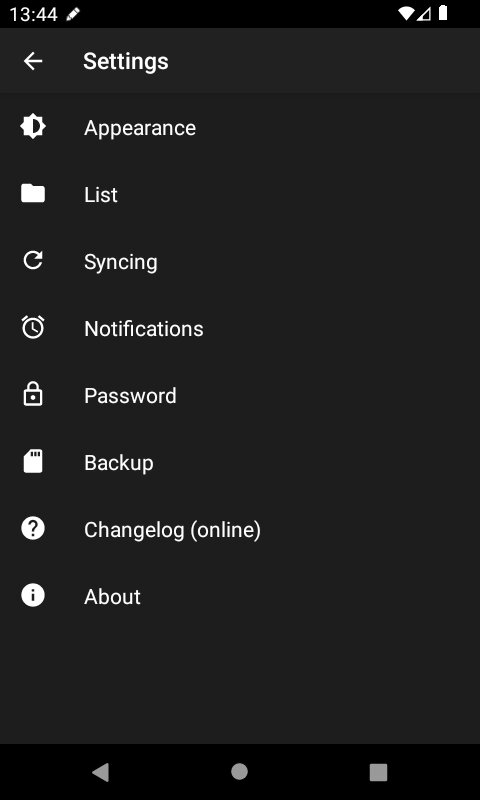480x800 pixels.
Task: View the online Changelog
Action: point(240,530)
